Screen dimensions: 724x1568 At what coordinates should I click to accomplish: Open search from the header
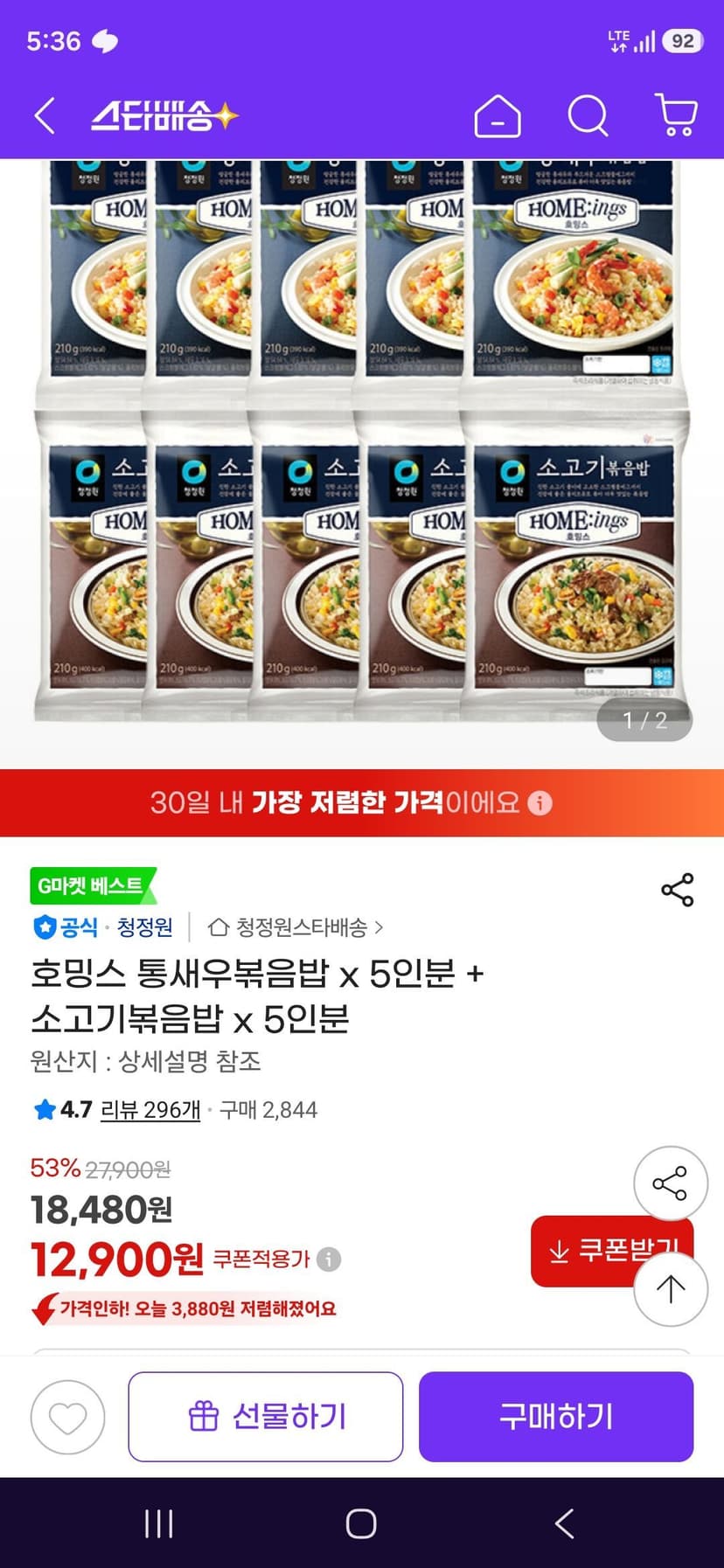(x=588, y=115)
